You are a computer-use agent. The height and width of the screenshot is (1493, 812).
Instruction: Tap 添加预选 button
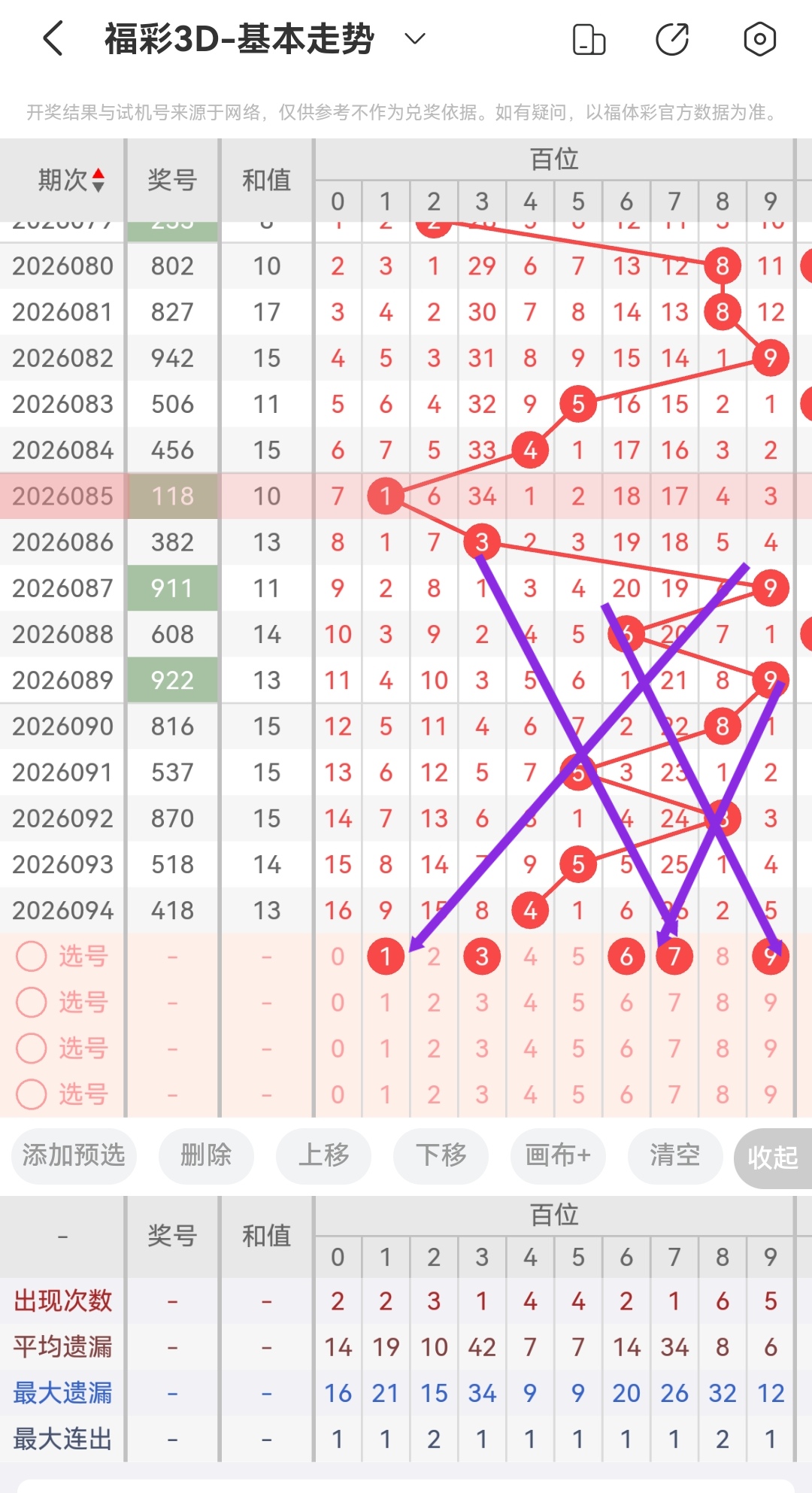(74, 1155)
